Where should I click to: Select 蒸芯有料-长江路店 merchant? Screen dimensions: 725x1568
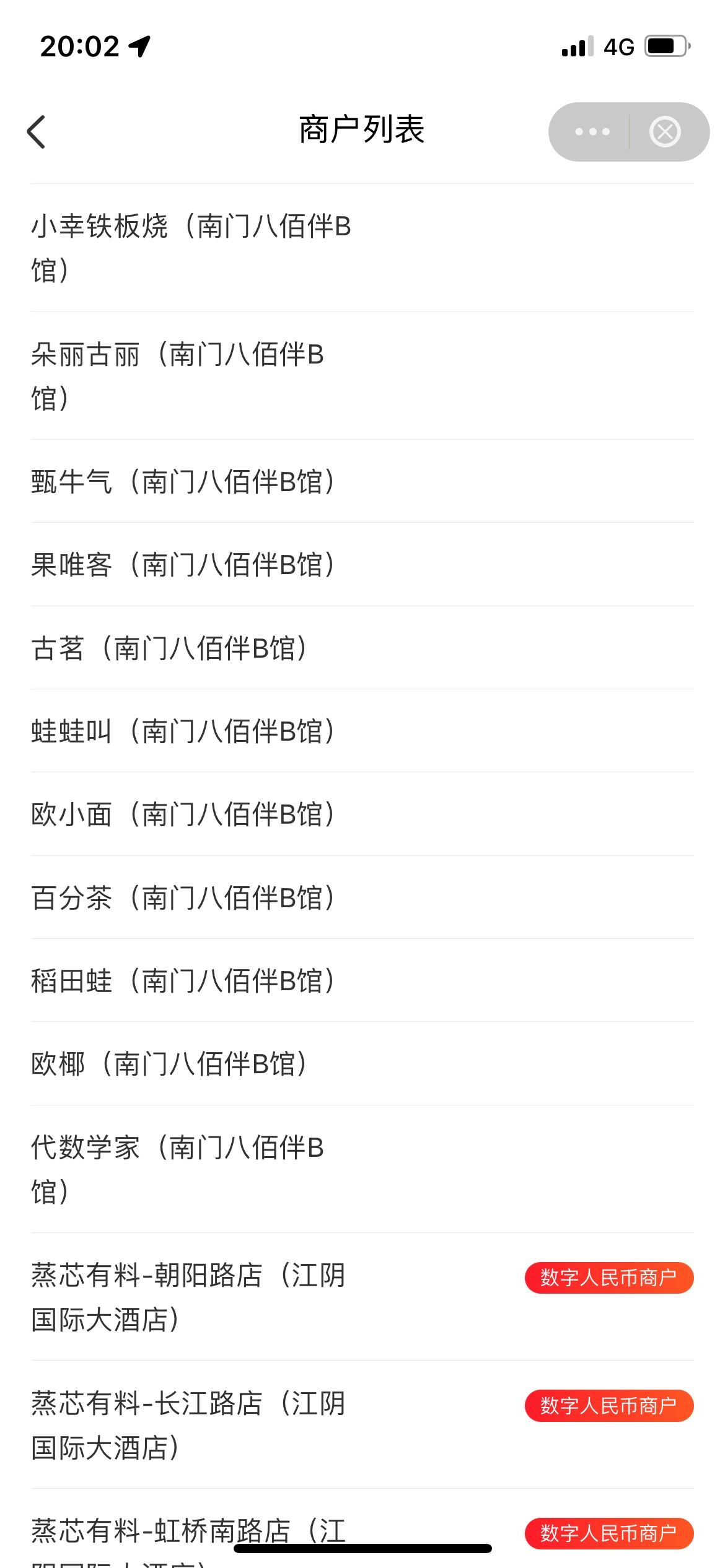(x=189, y=1425)
